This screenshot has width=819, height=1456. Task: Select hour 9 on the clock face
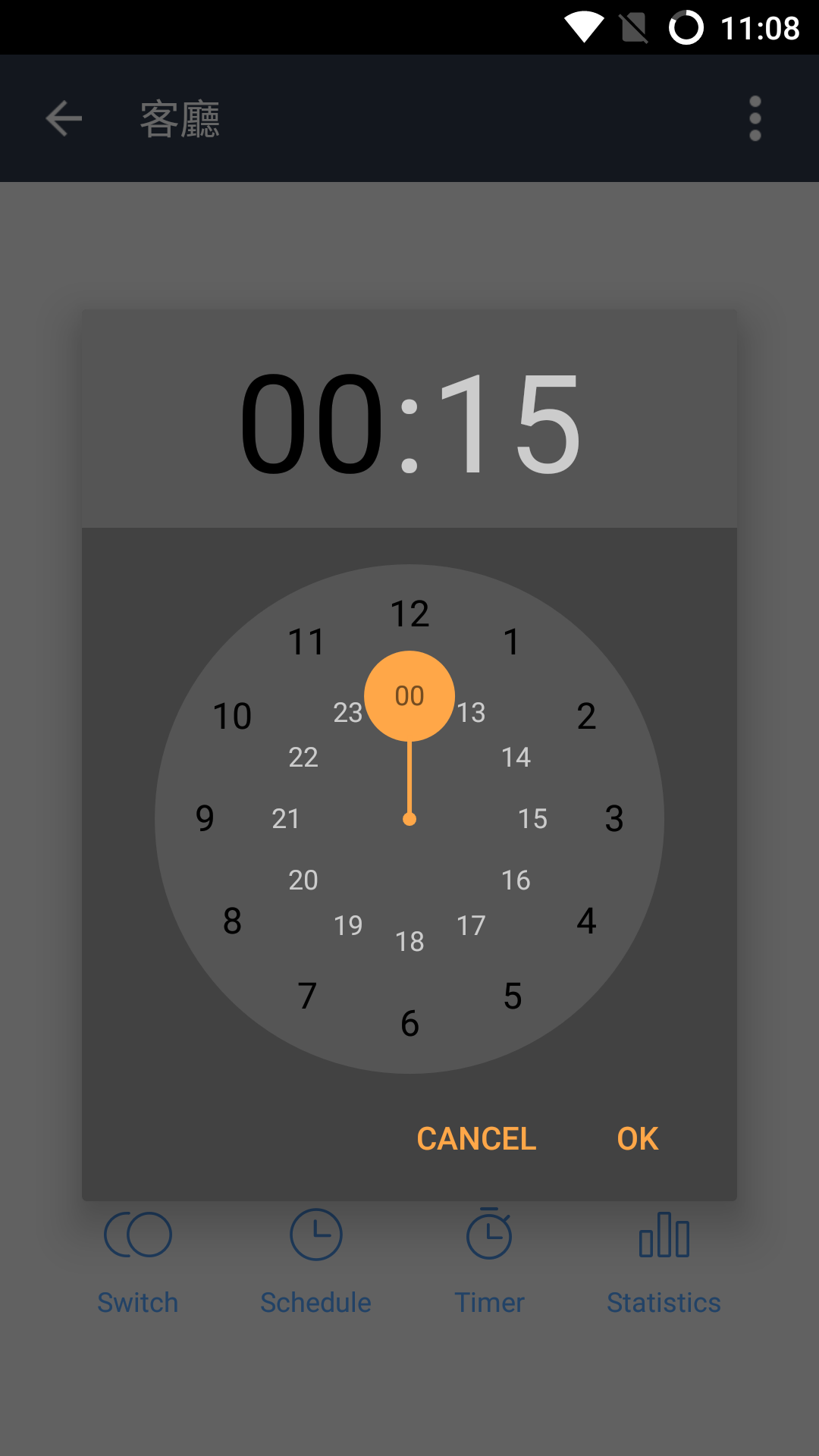coord(205,819)
